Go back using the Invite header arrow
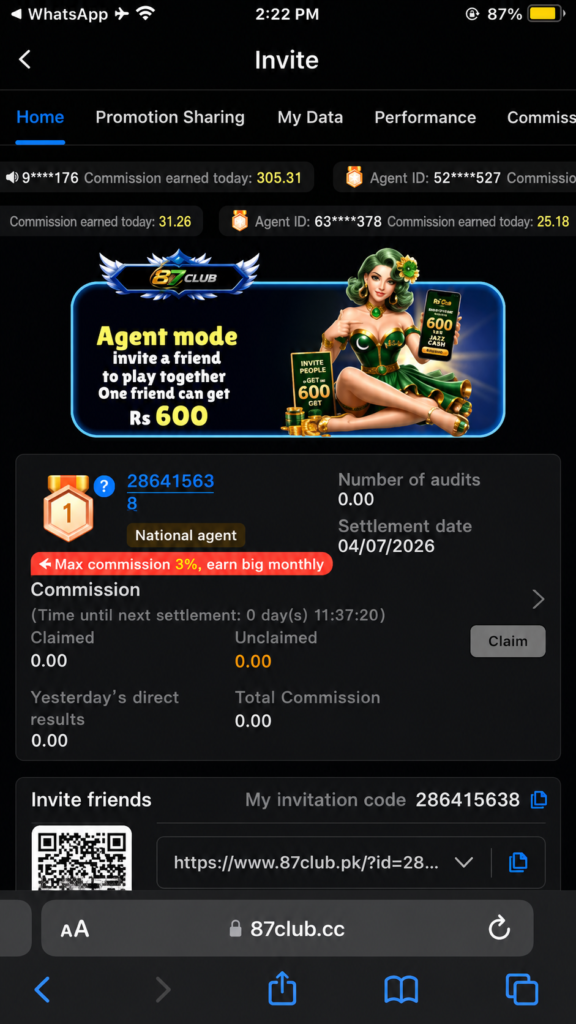 click(x=25, y=60)
